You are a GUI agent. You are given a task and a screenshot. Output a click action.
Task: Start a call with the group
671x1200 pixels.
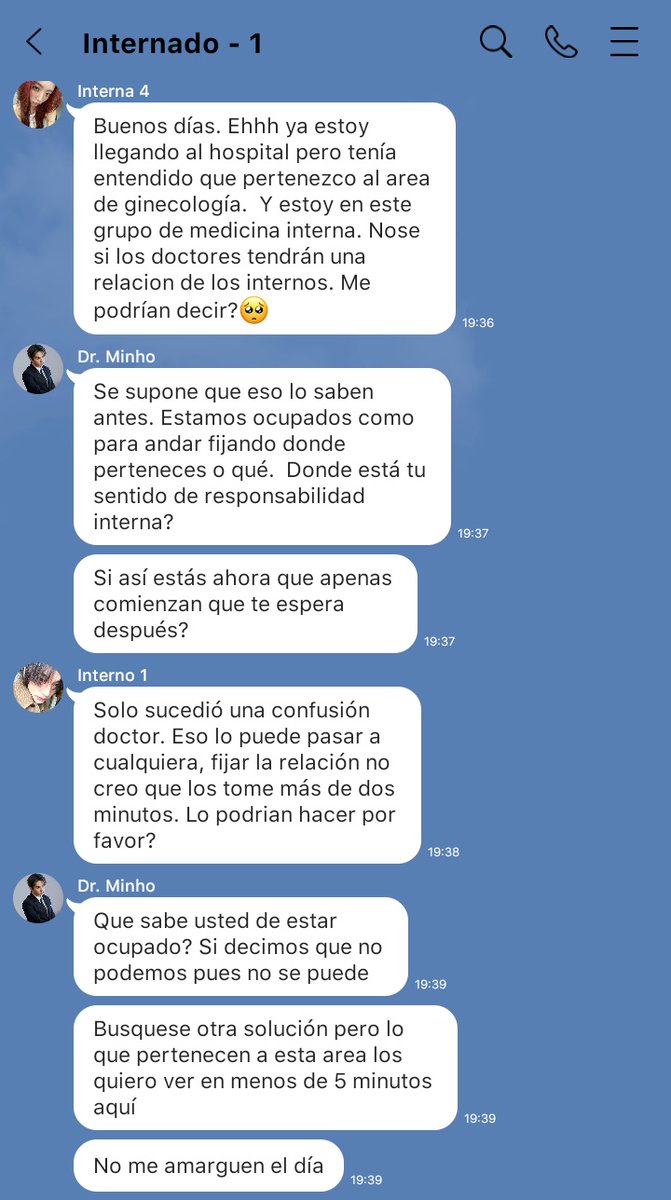[x=561, y=42]
